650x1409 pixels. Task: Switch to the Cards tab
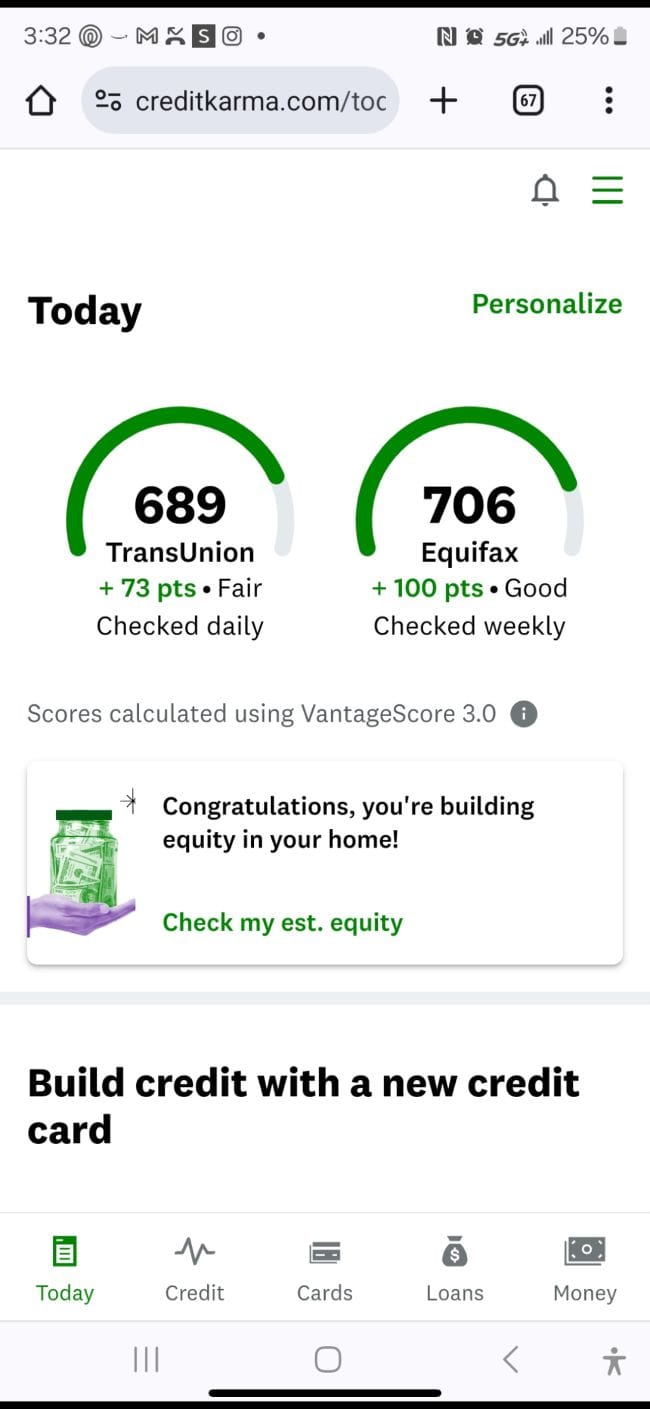[325, 1268]
